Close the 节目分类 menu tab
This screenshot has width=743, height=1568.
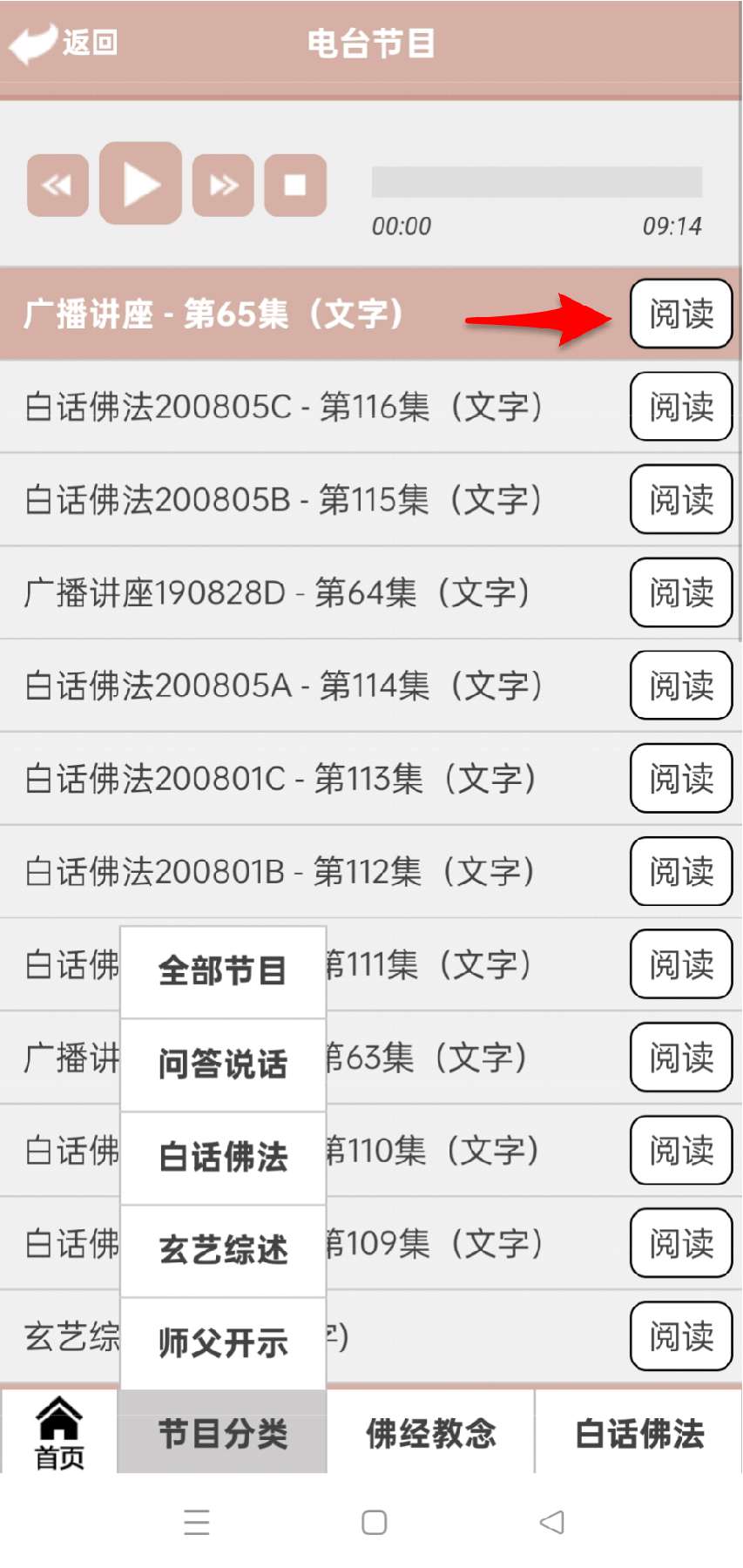[223, 1433]
